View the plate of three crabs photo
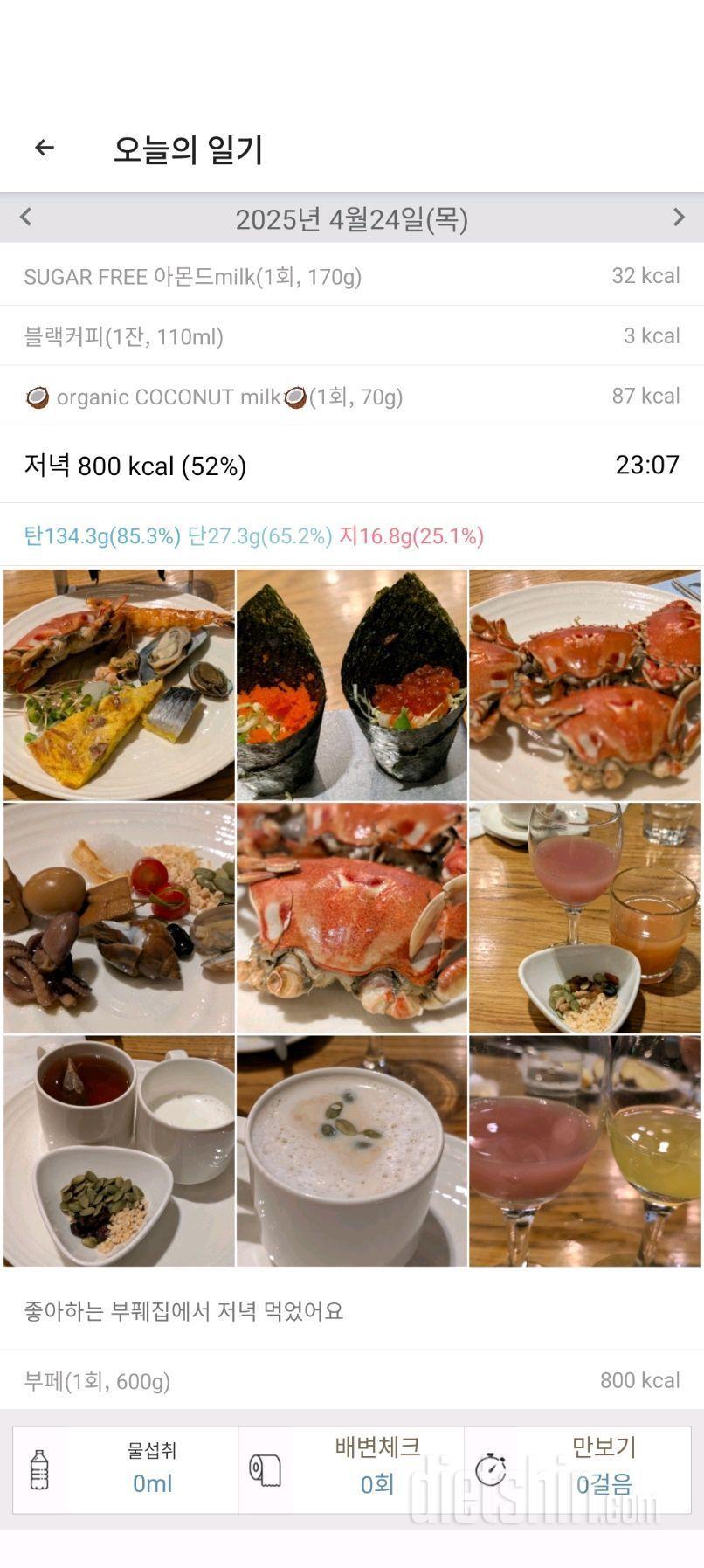704x1568 pixels. click(584, 685)
